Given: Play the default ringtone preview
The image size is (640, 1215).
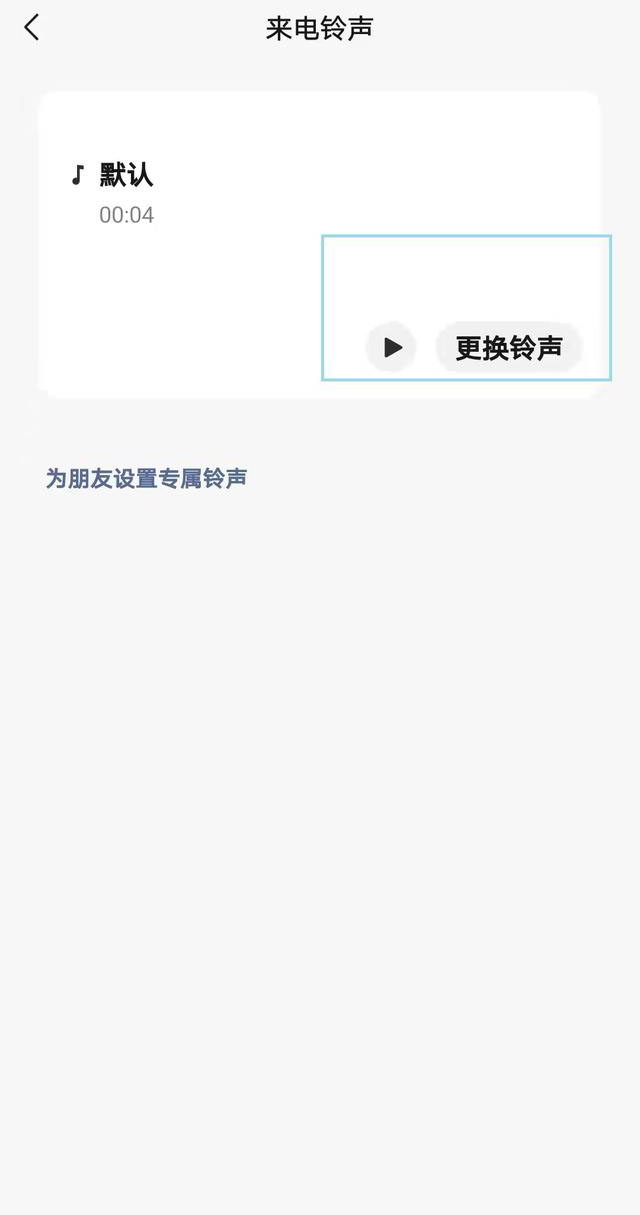Looking at the screenshot, I should 391,348.
